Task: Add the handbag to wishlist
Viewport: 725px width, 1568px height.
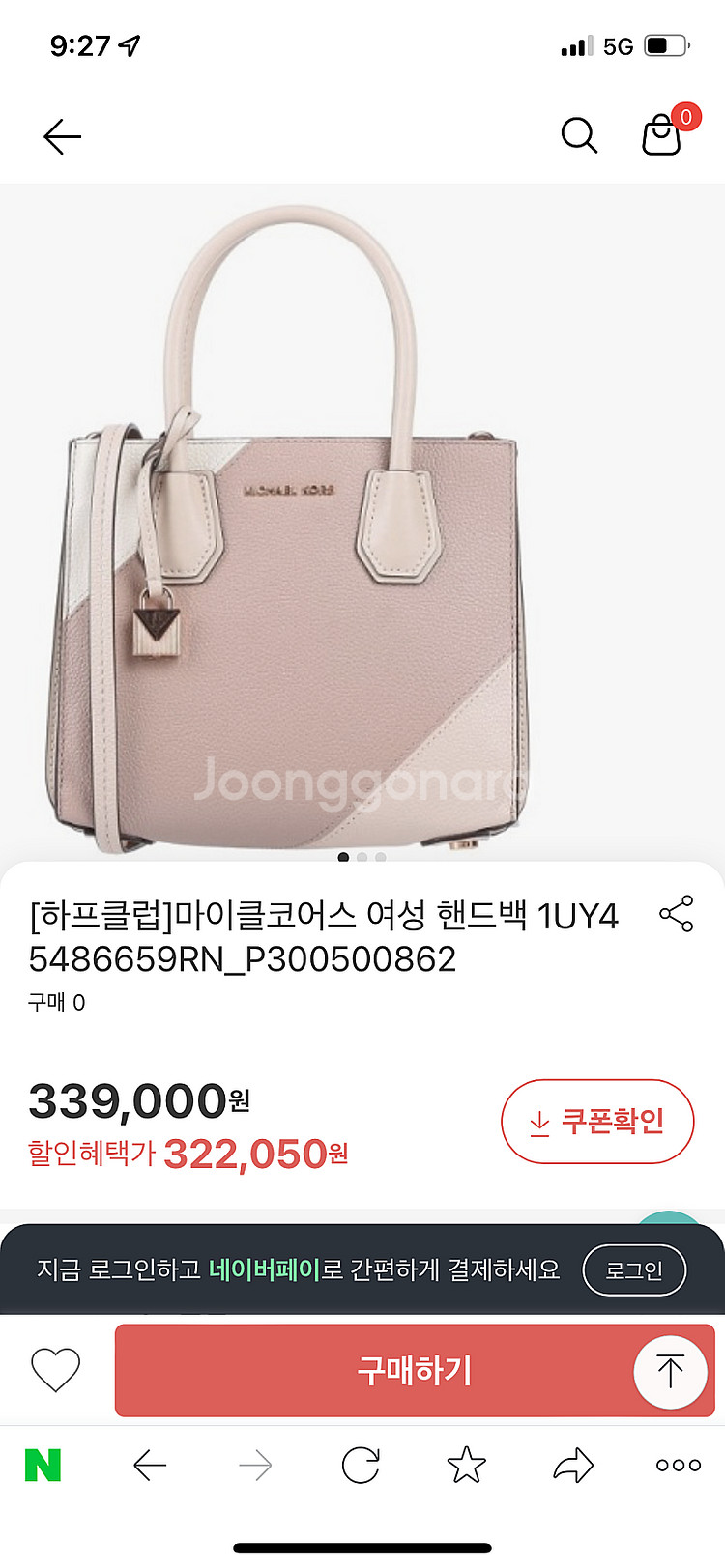Action: pos(56,1370)
